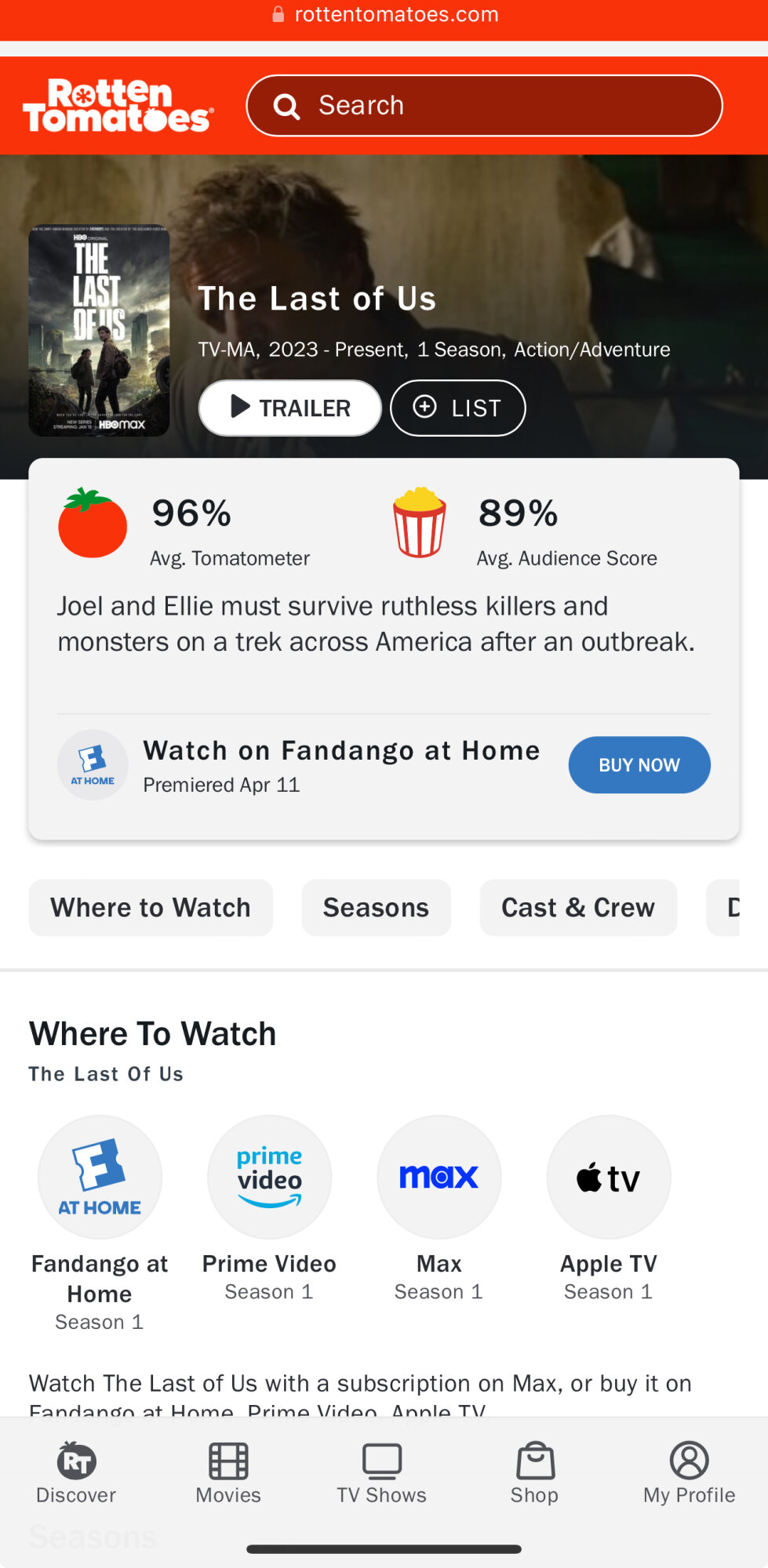Switch to the Discover tab
The width and height of the screenshot is (768, 1568).
point(76,1472)
